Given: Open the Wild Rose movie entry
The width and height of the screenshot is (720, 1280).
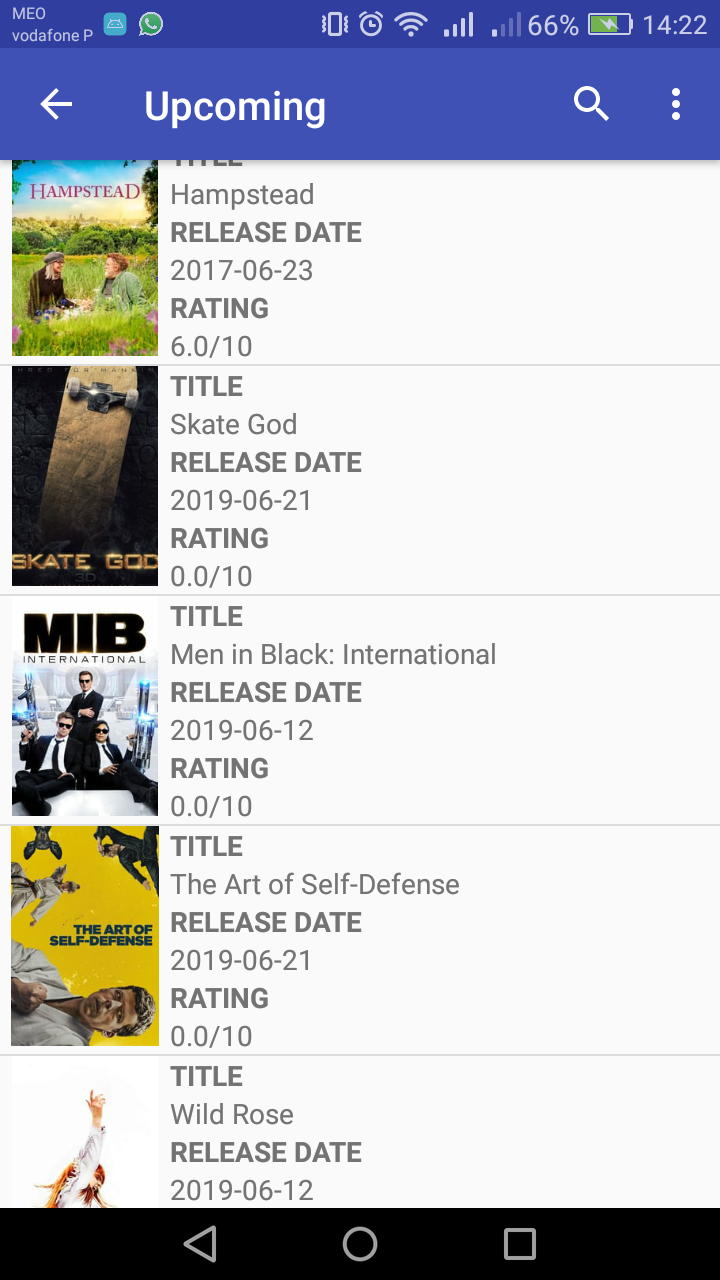Looking at the screenshot, I should pos(360,1132).
